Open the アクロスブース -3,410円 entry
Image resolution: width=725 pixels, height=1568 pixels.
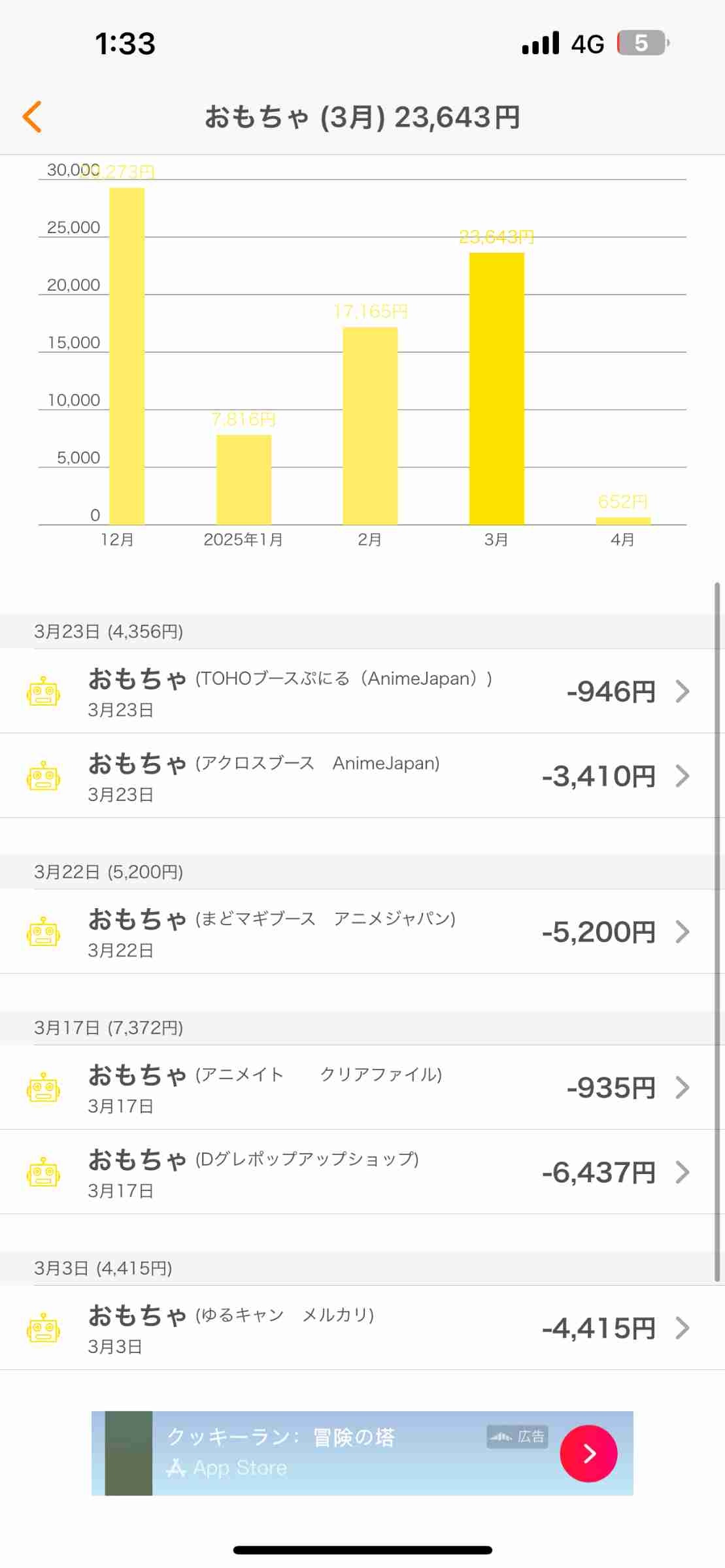pyautogui.click(x=362, y=776)
